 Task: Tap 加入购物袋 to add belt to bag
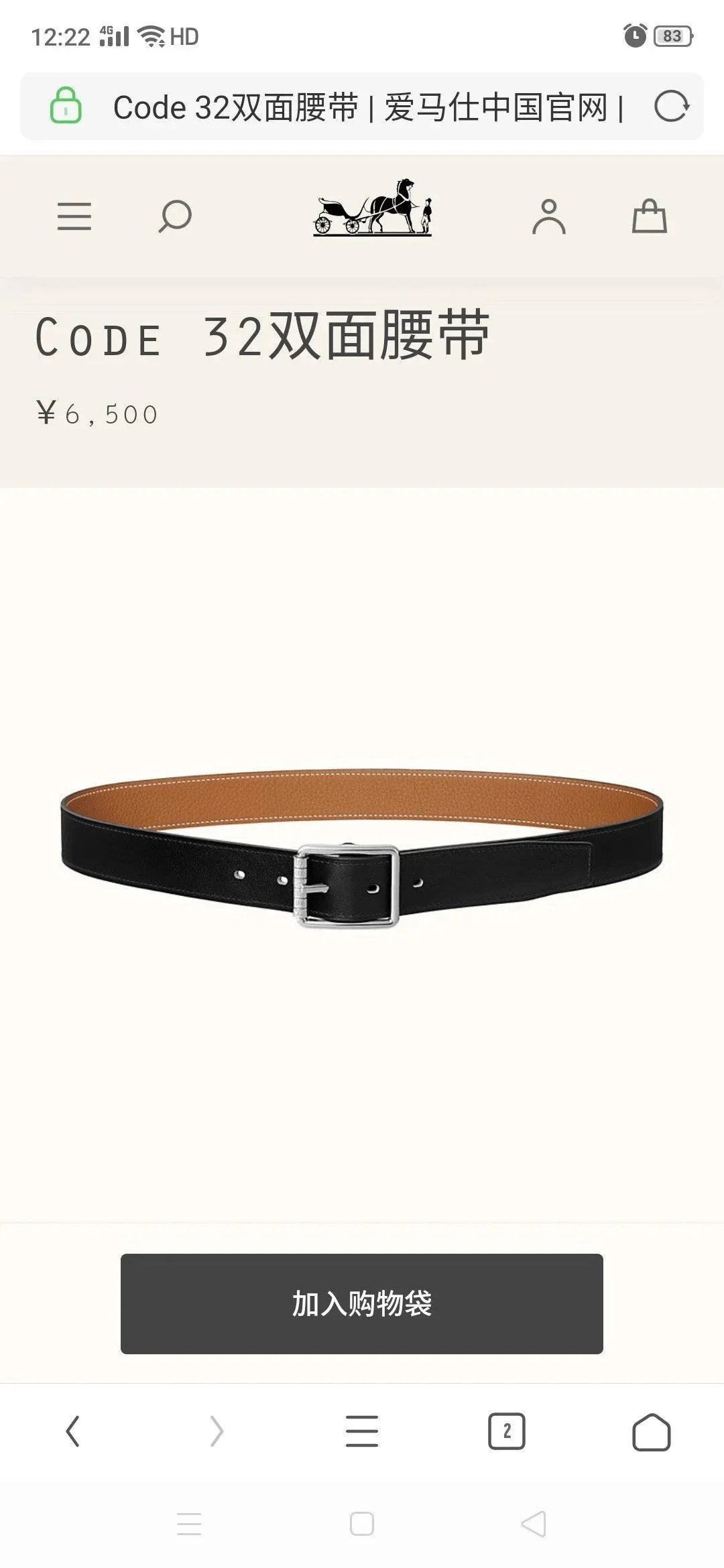[362, 1303]
